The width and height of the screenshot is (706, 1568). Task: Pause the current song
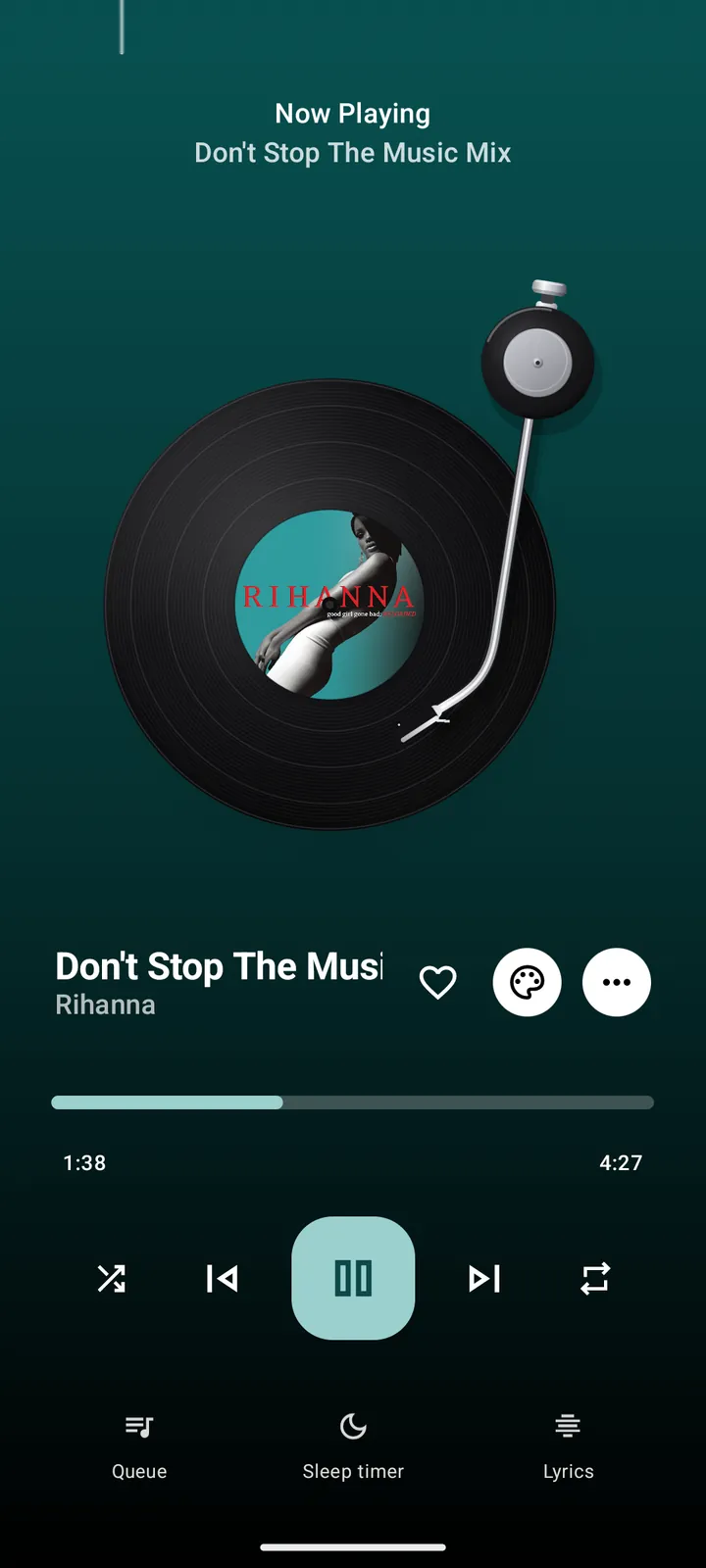tap(353, 1278)
